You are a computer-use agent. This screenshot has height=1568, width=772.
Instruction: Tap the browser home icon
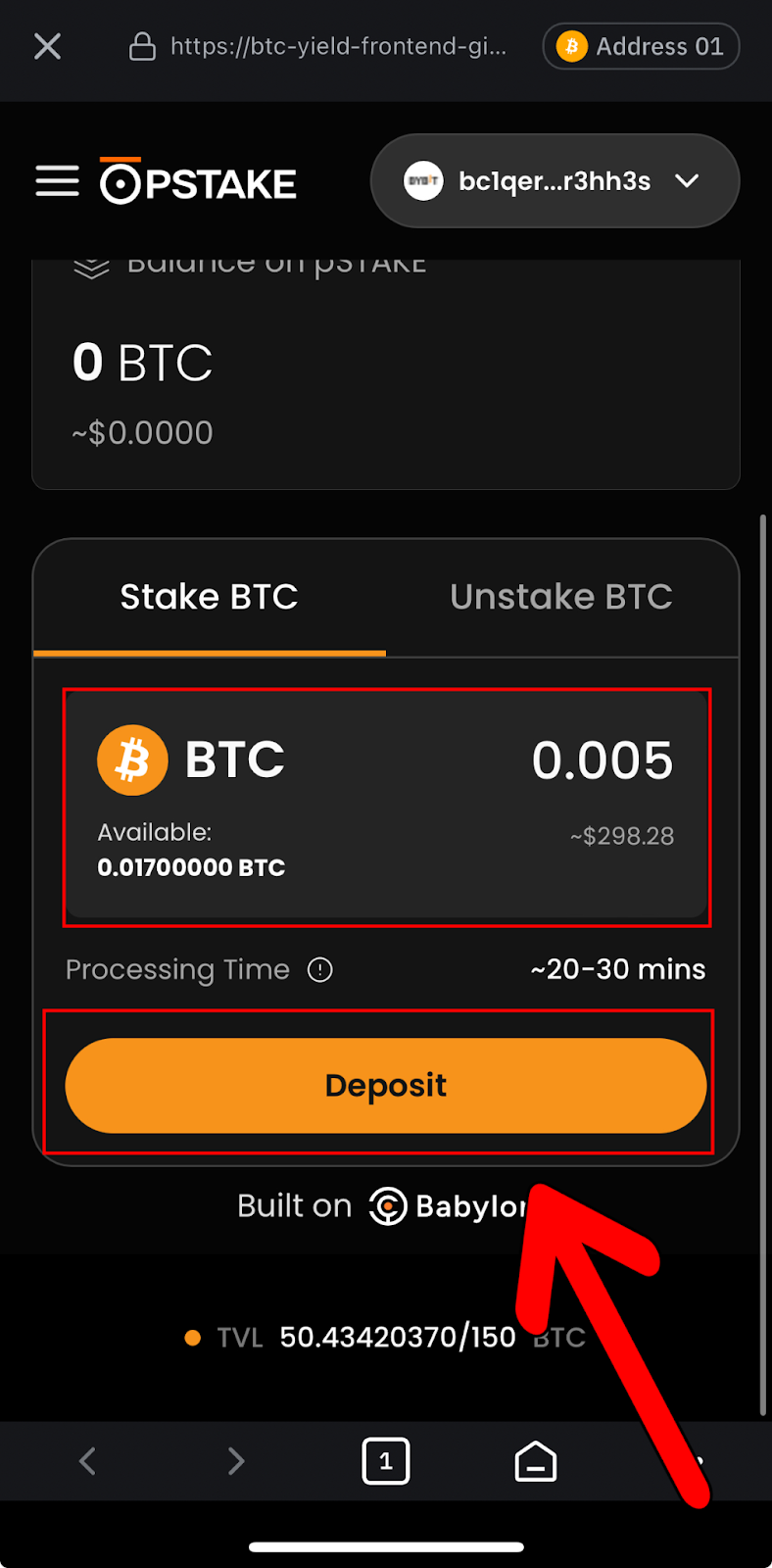click(535, 1460)
